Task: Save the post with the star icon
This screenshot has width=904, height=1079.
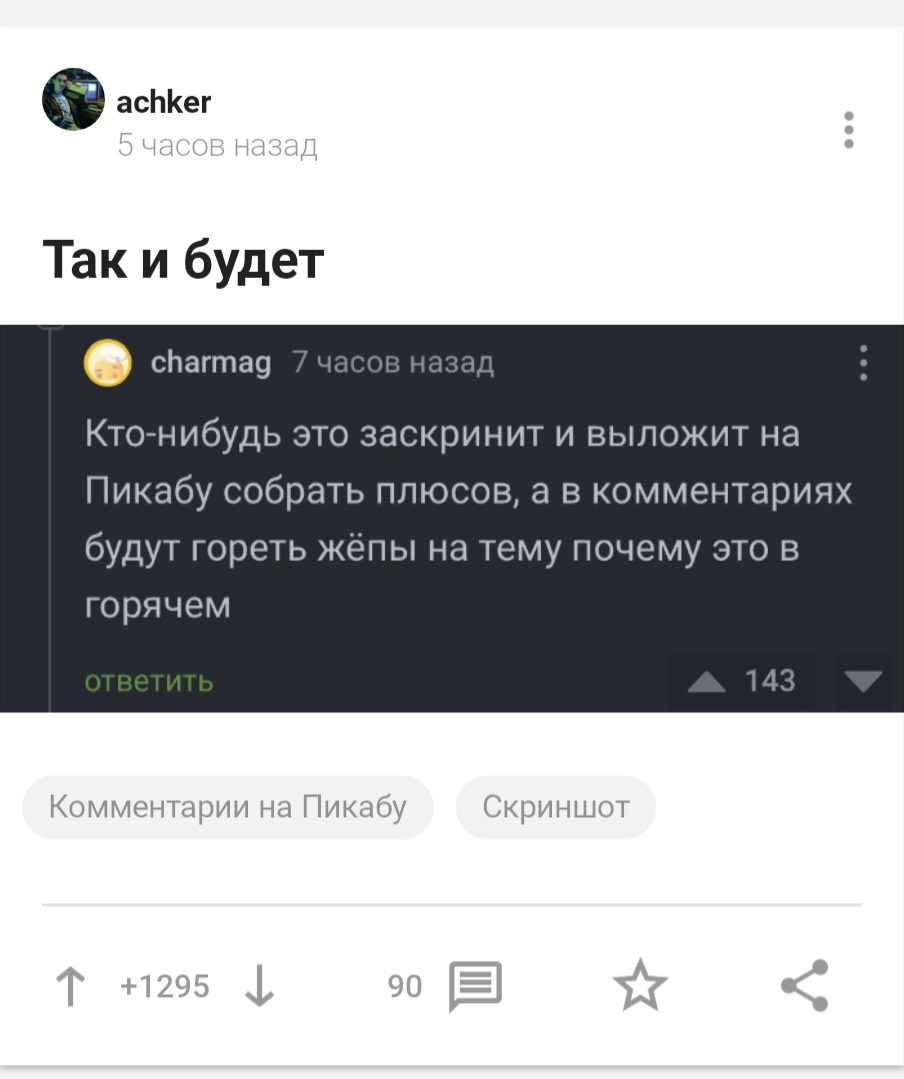Action: click(x=640, y=986)
